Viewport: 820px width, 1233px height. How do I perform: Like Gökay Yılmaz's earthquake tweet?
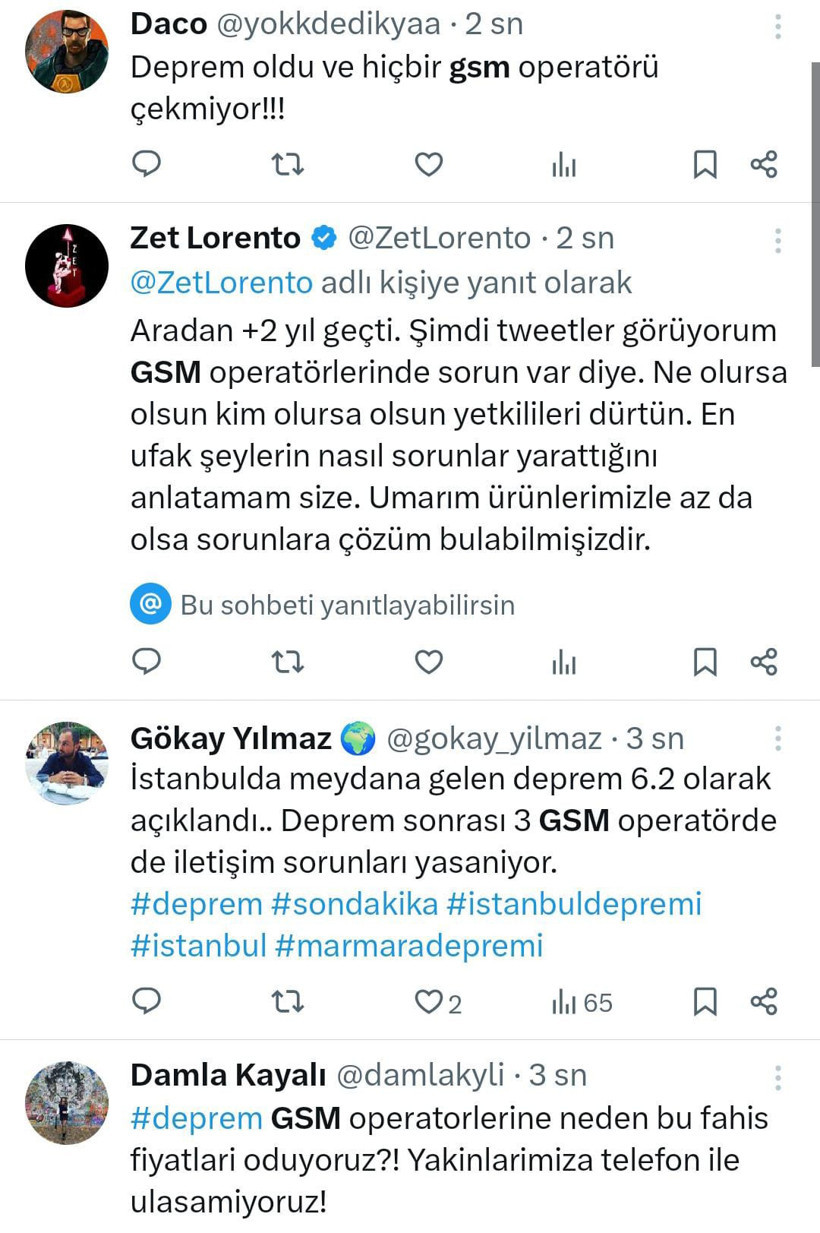point(428,1001)
